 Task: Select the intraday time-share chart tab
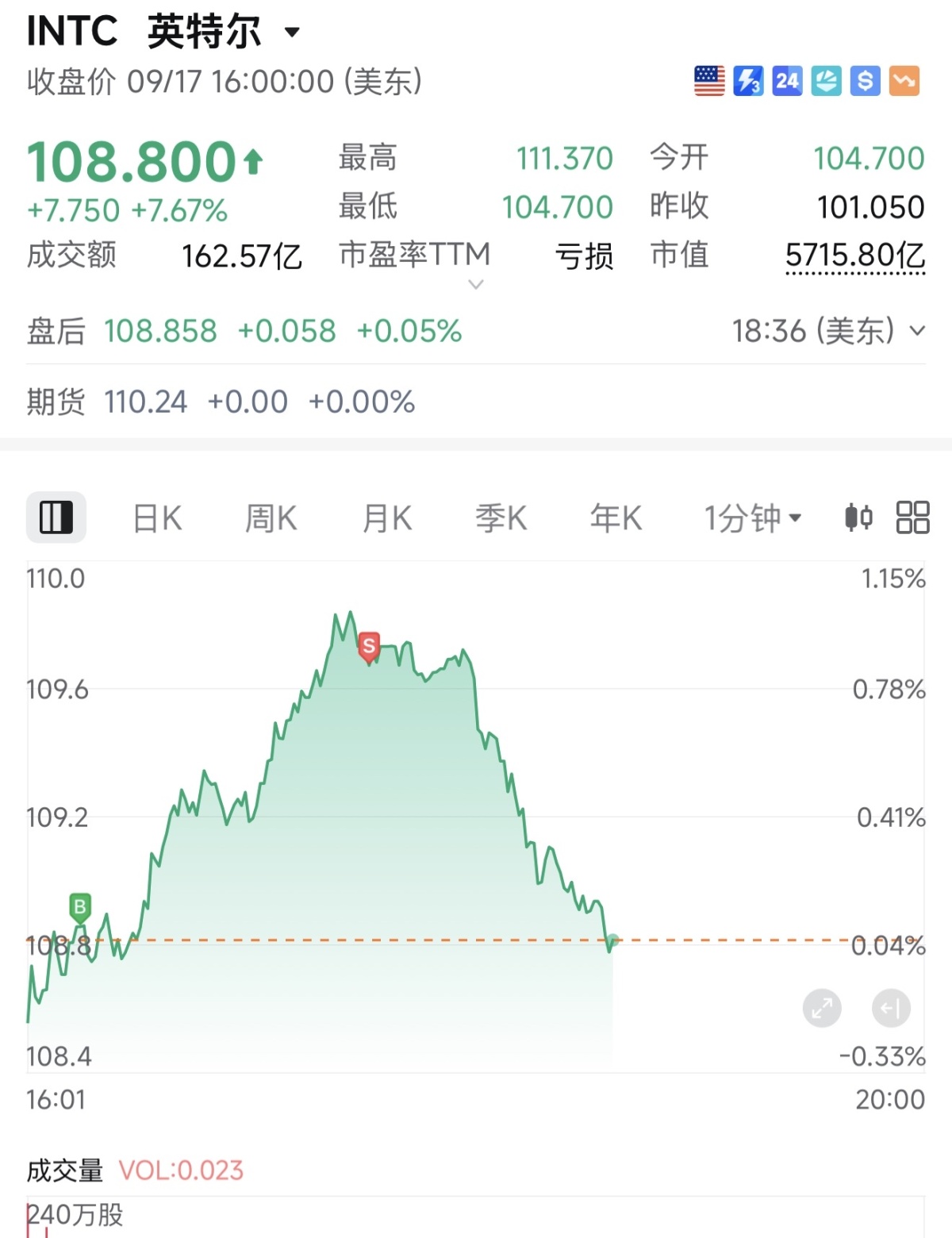[x=56, y=517]
